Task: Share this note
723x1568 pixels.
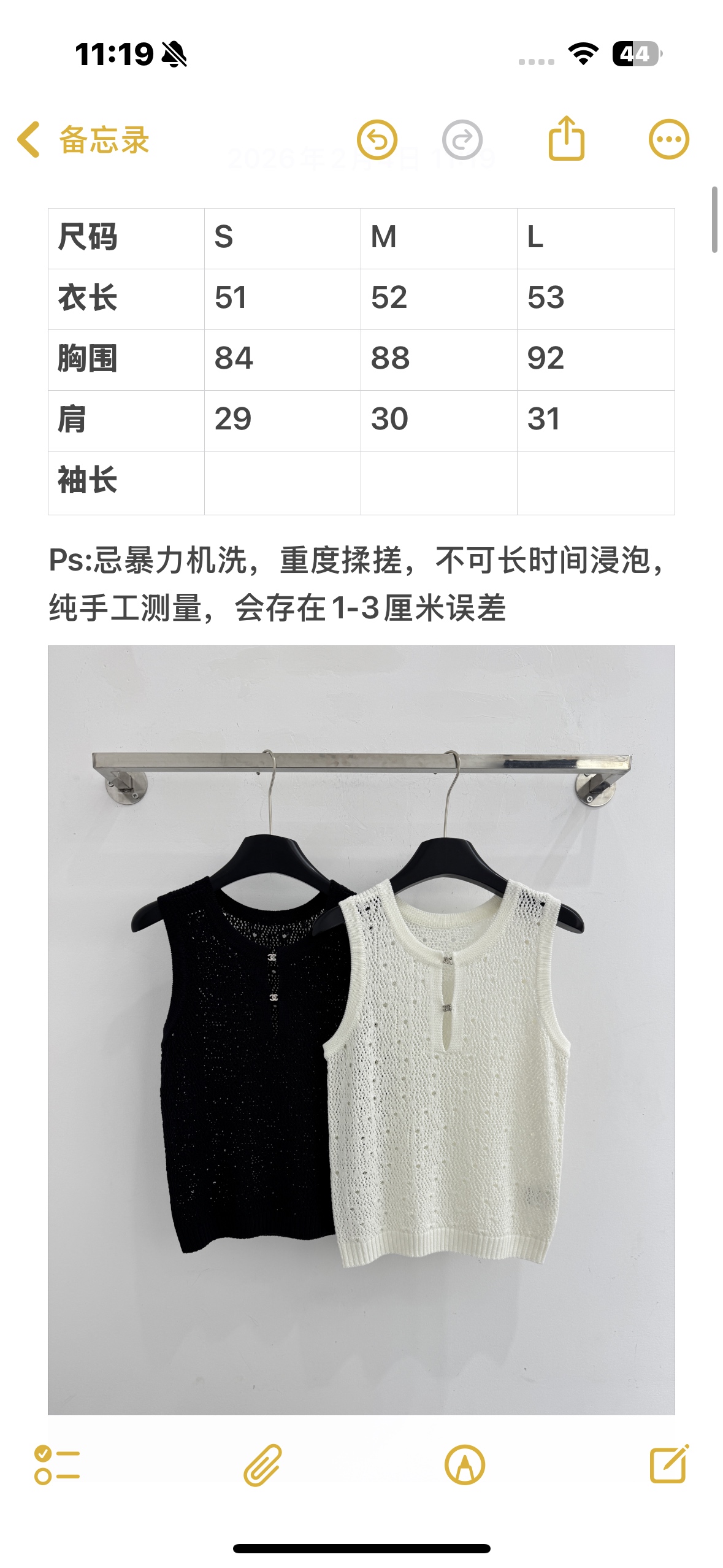Action: [x=566, y=139]
